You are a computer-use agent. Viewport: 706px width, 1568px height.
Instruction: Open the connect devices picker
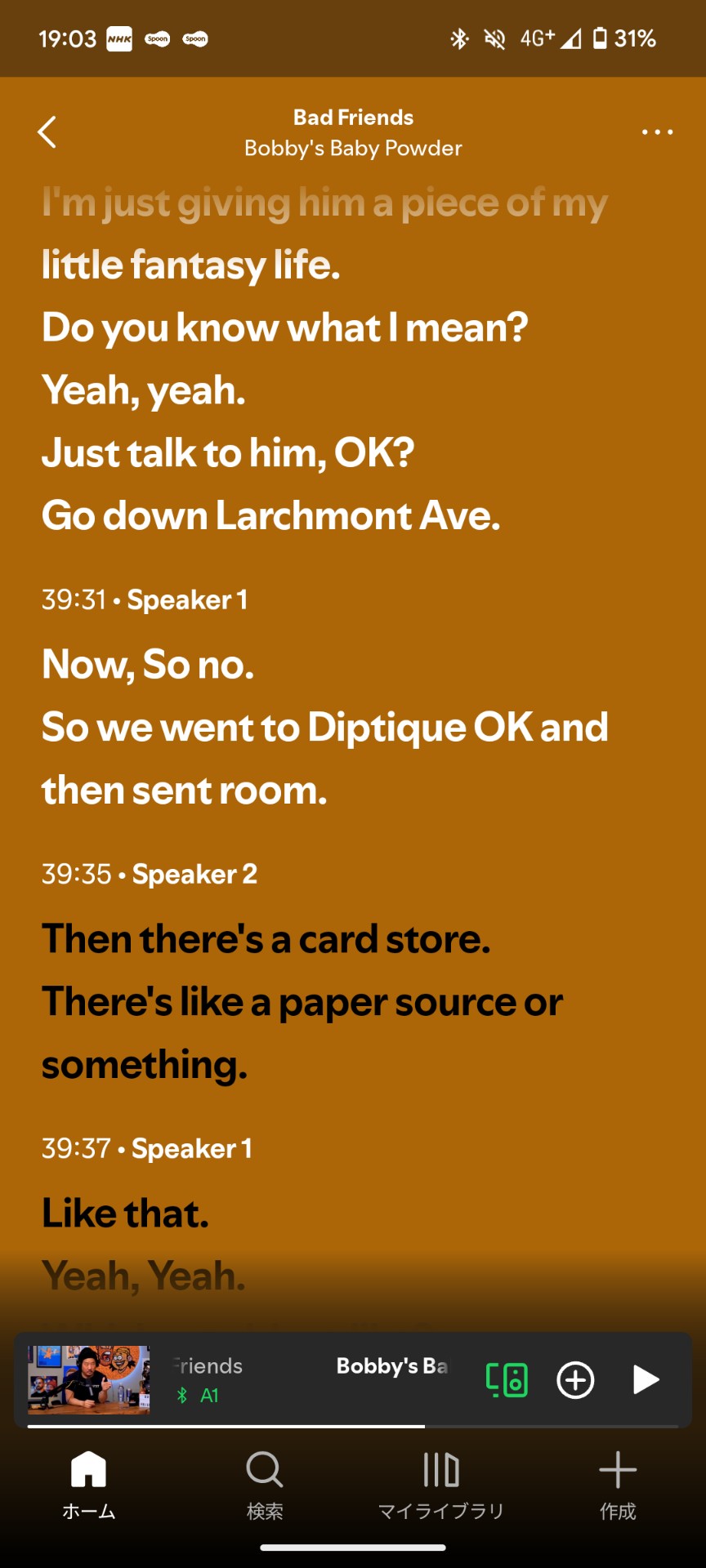(507, 1379)
